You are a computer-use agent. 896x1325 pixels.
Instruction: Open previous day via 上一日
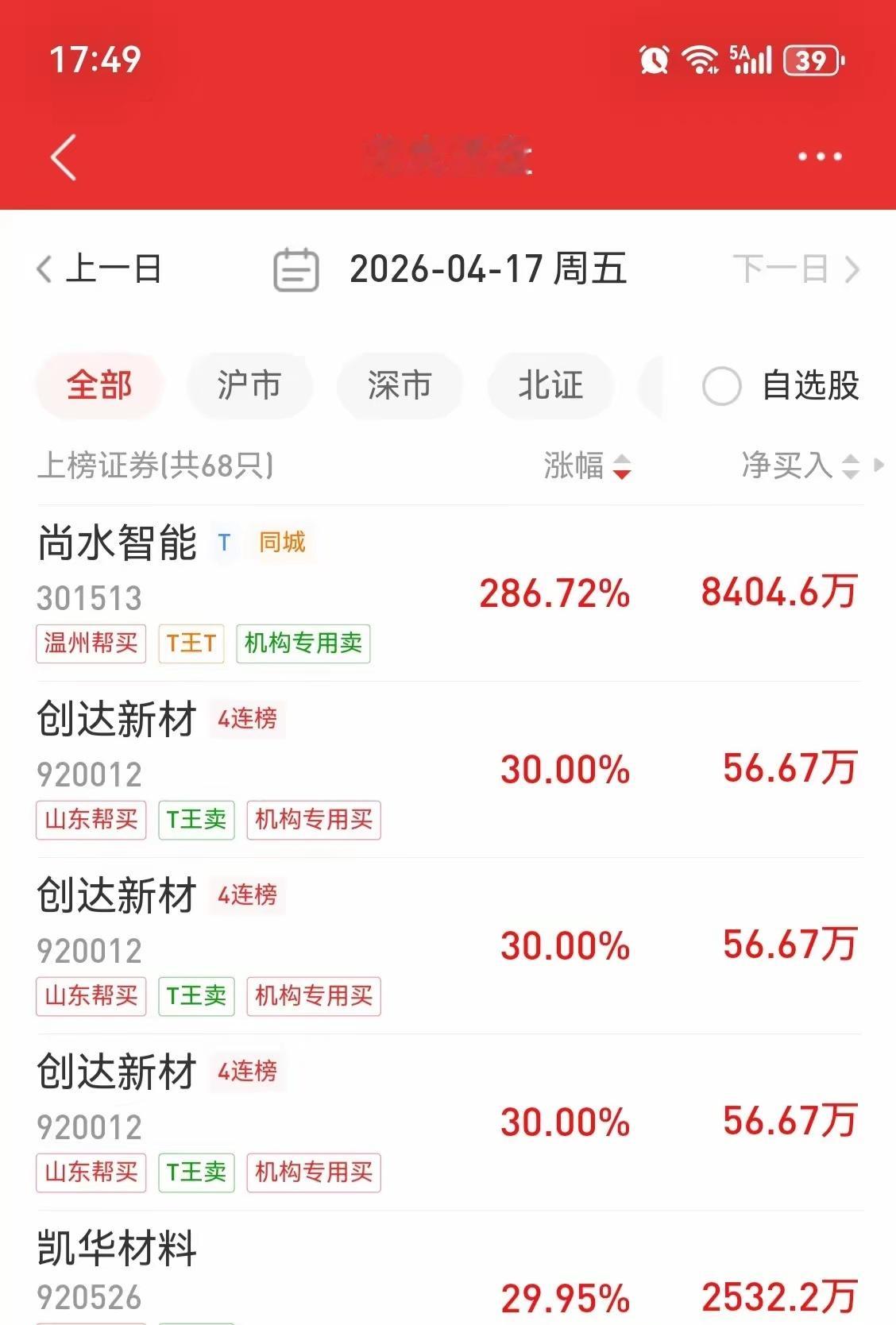99,270
